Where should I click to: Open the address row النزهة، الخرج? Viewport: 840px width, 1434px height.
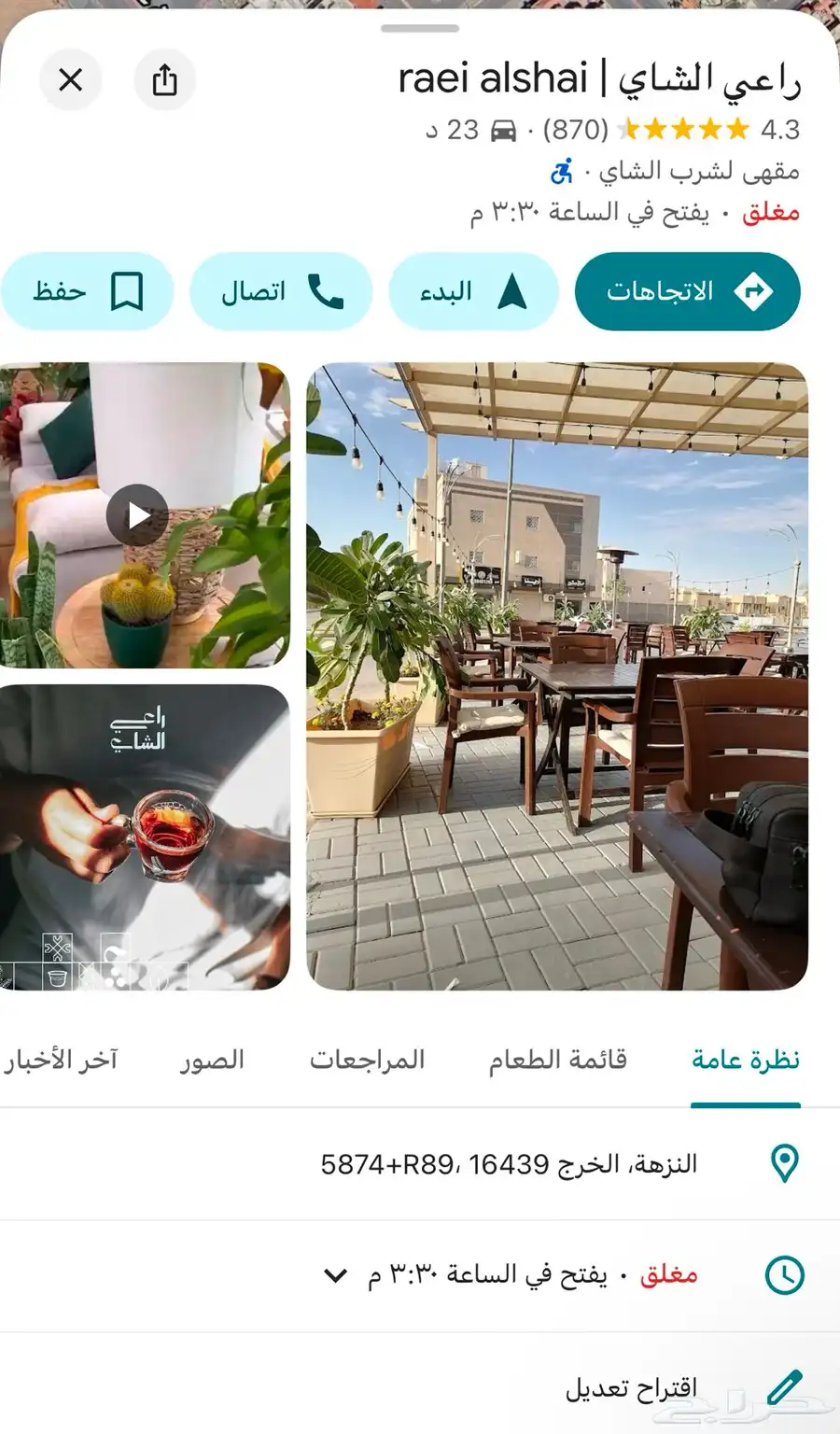[420, 1164]
